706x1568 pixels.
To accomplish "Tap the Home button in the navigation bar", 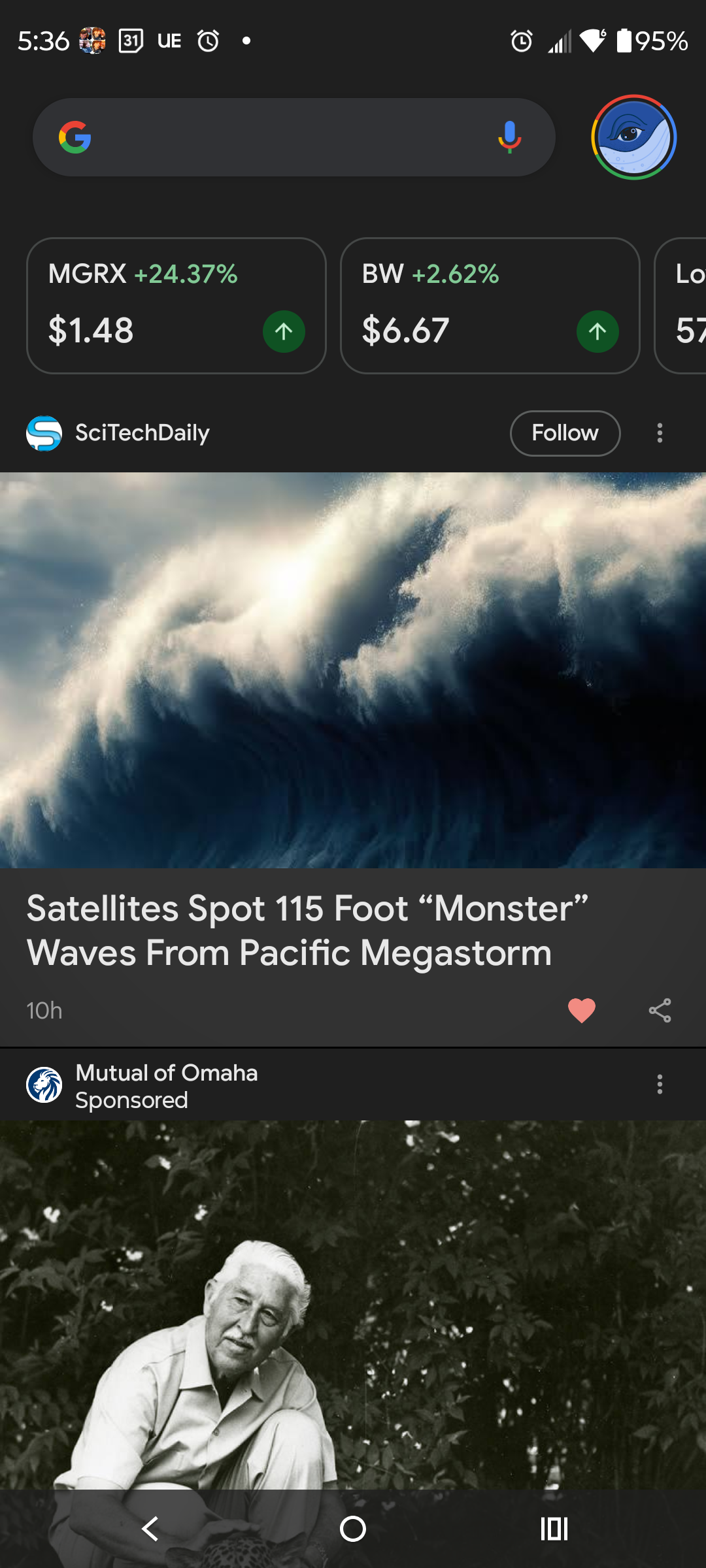I will [352, 1527].
